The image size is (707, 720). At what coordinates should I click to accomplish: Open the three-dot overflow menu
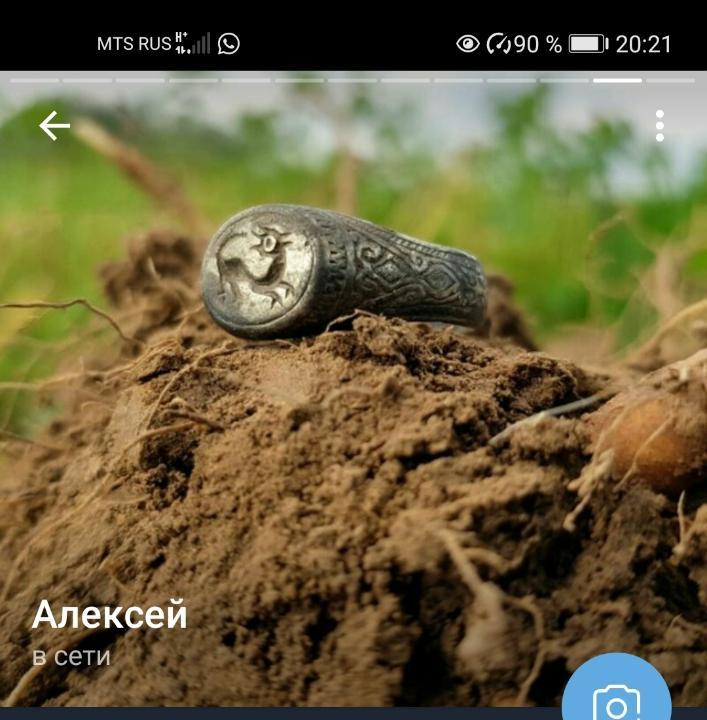[x=660, y=126]
